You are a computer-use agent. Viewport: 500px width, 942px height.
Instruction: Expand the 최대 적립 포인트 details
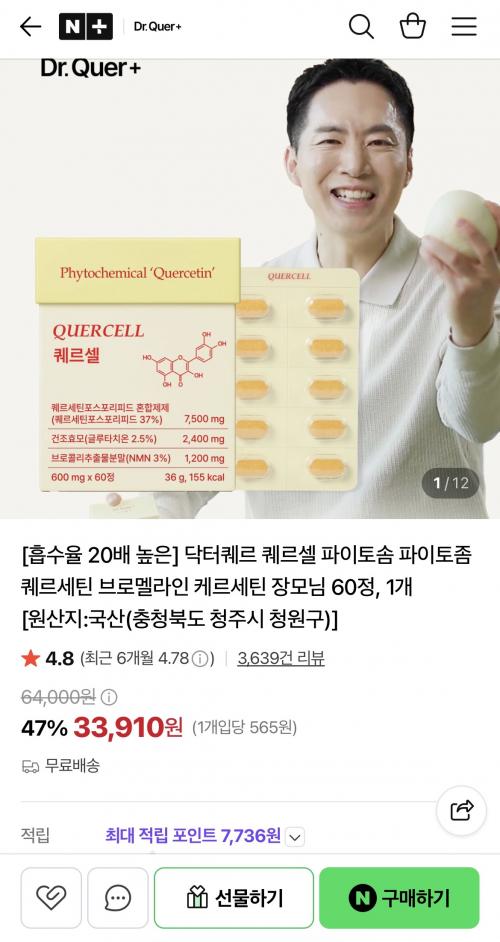(x=295, y=836)
